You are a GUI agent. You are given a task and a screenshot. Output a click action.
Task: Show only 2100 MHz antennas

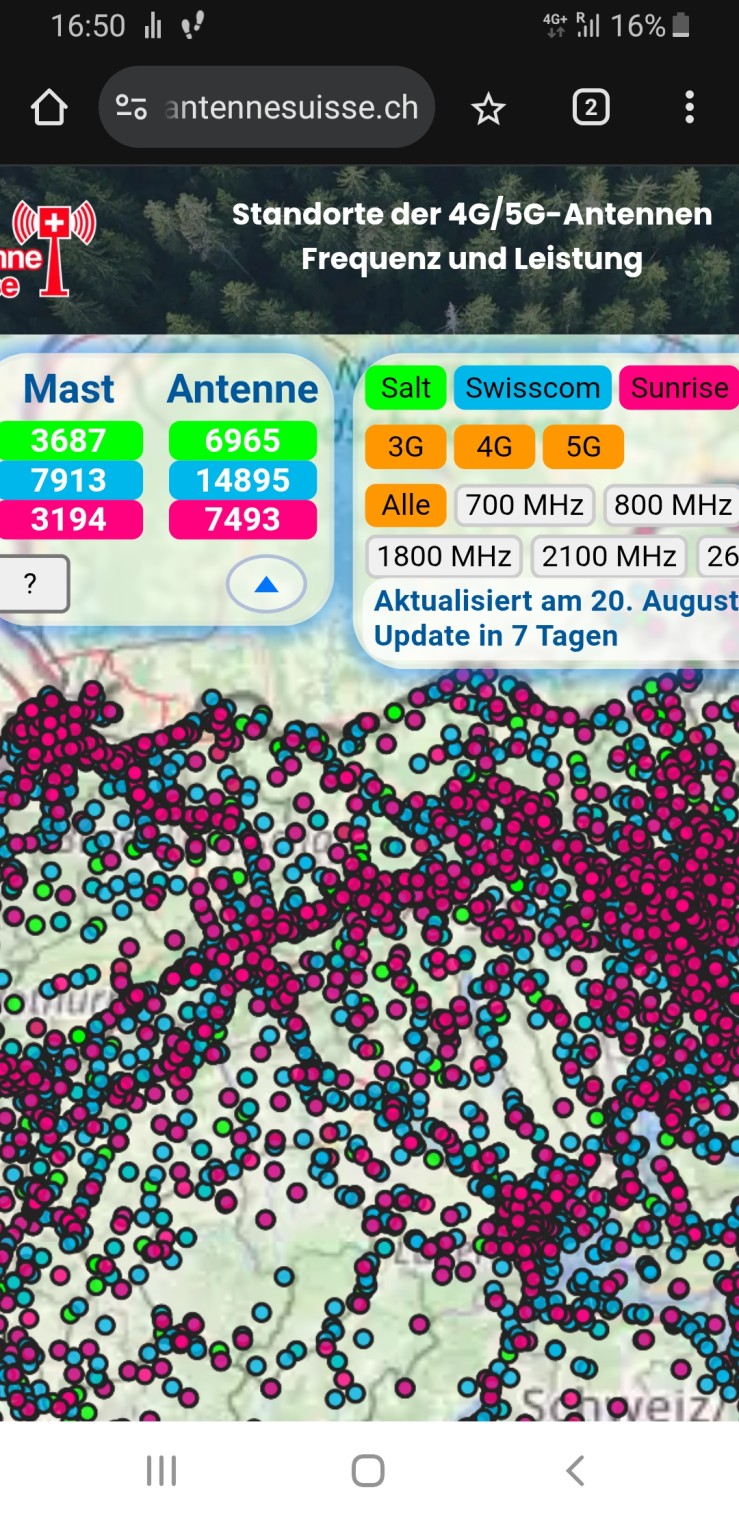click(608, 556)
